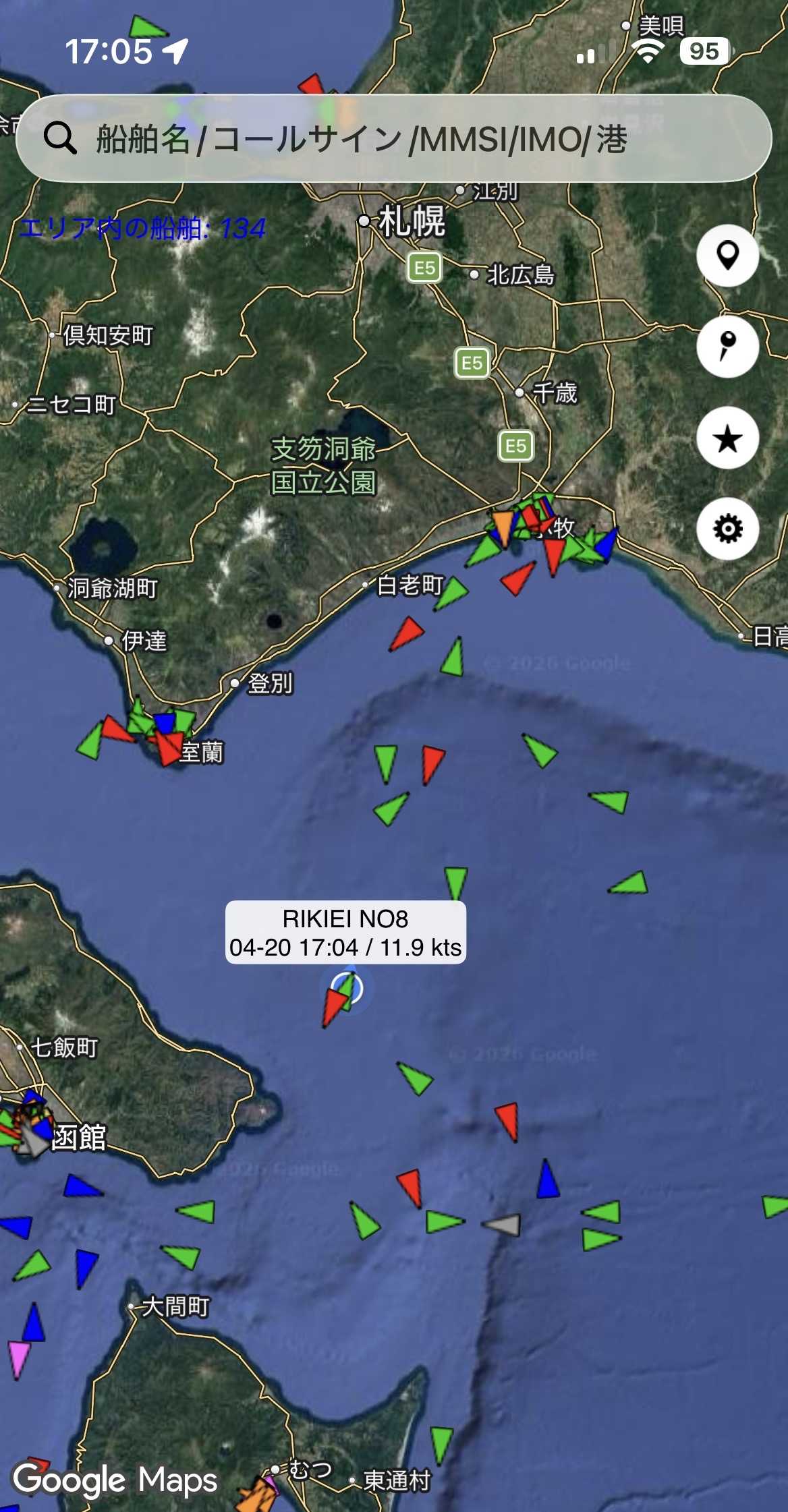Select the gray ship marker east of Hakodate
Screen dimensions: 788x1512
pyautogui.click(x=501, y=1225)
